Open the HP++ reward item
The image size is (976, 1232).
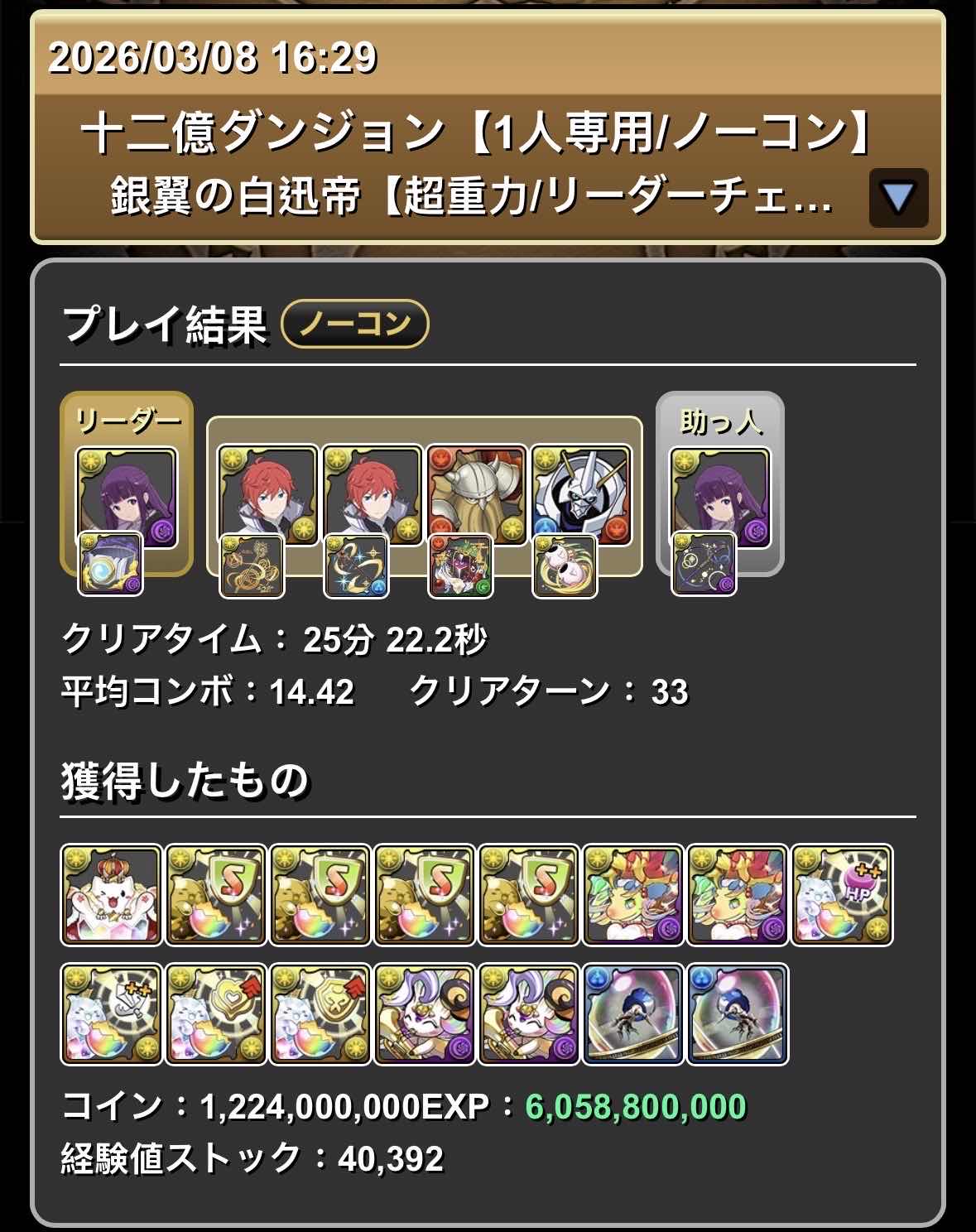(x=842, y=895)
